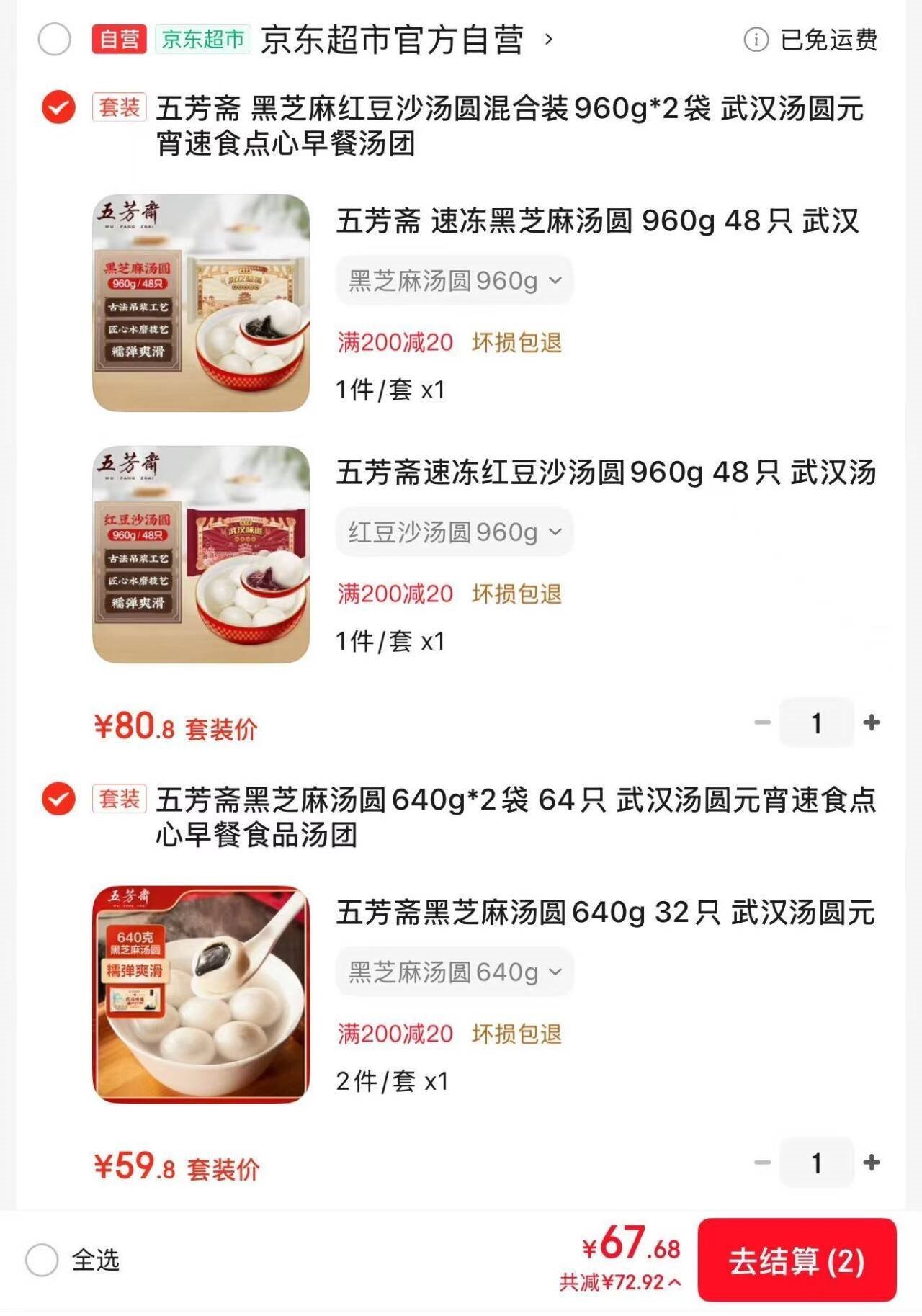Tap 去结算 to check out
Viewport: 922px width, 1316px height.
(x=796, y=1261)
